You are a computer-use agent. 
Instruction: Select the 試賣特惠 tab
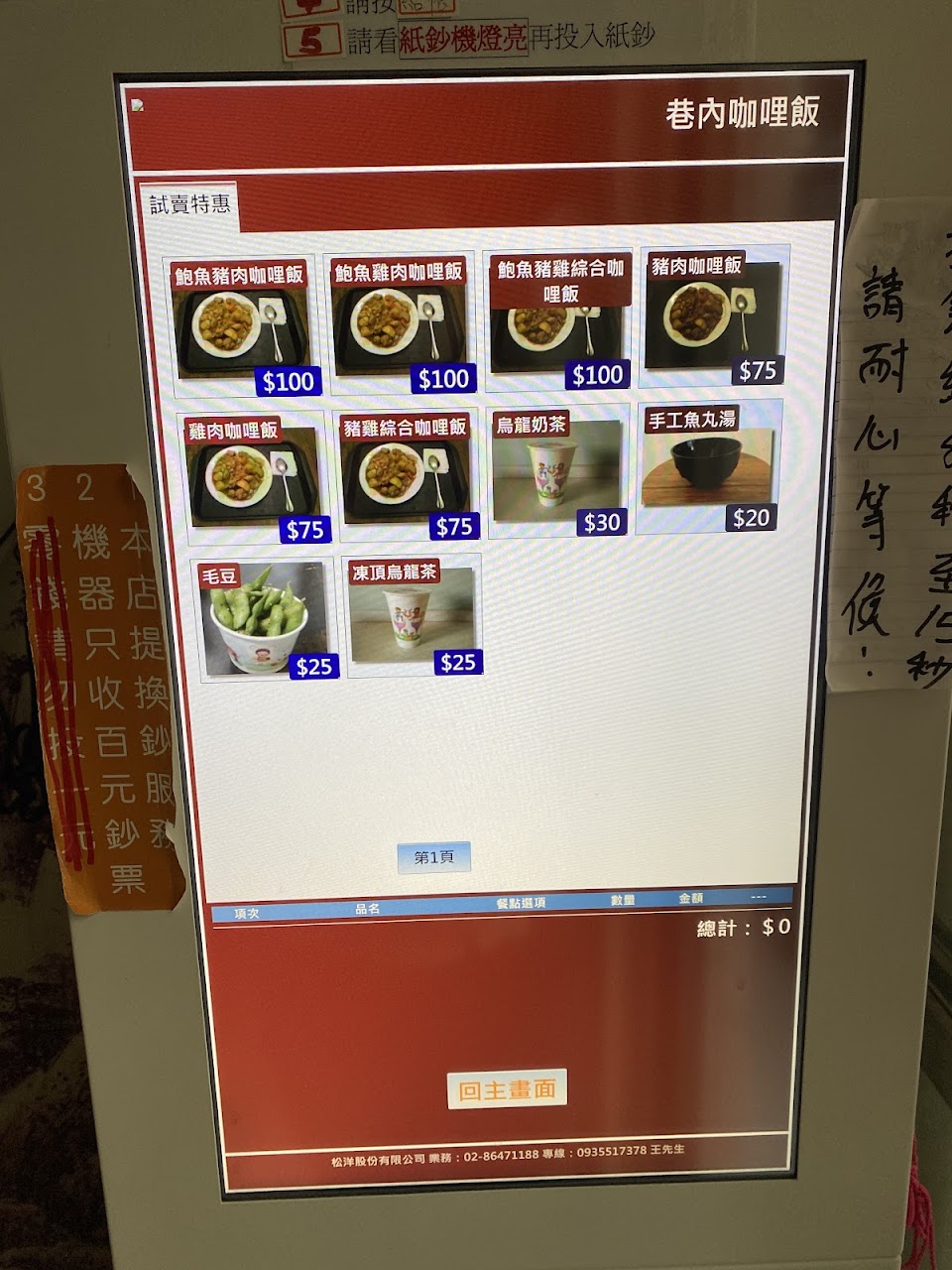[189, 205]
